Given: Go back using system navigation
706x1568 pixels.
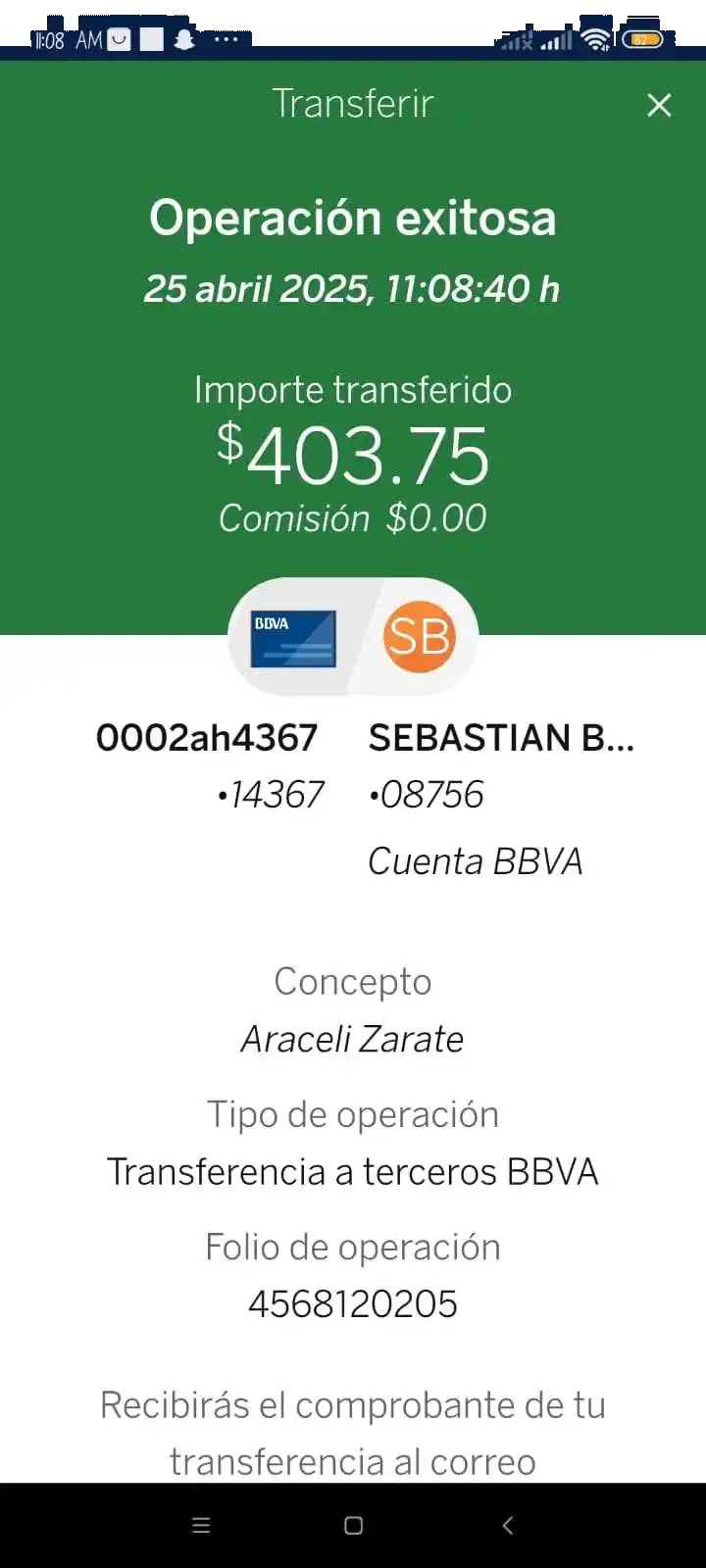Looking at the screenshot, I should [507, 1525].
